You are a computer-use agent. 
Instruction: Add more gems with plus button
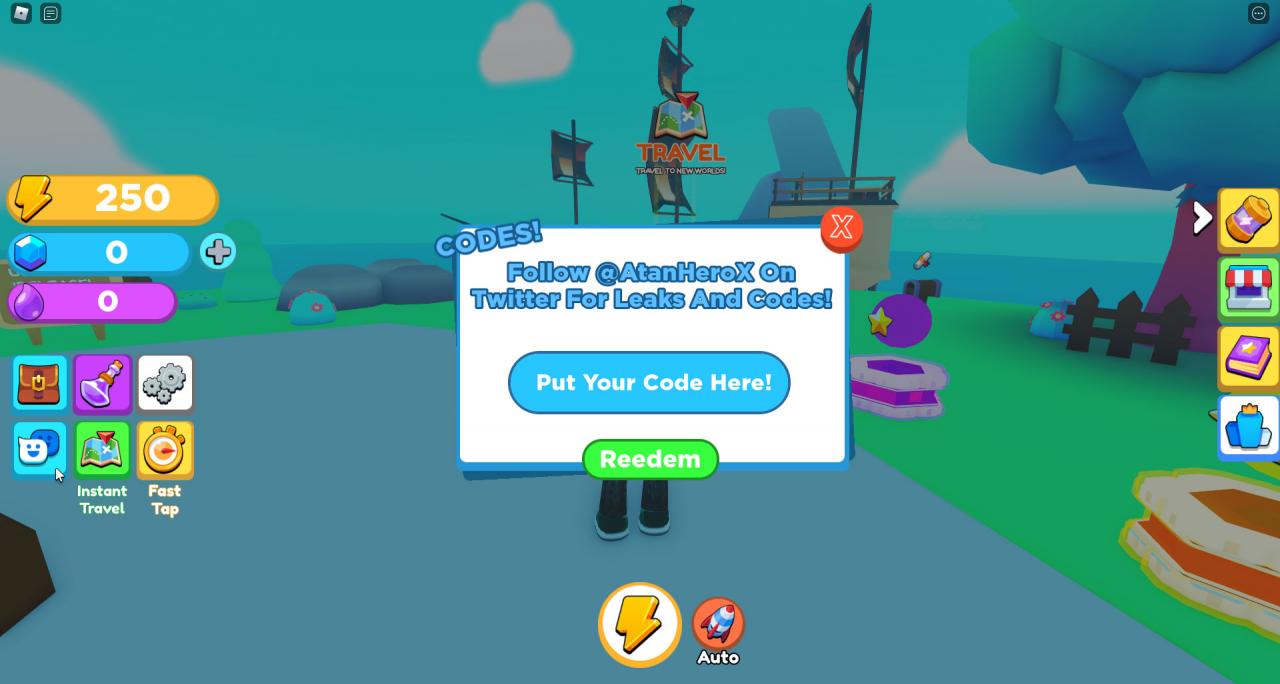coord(218,252)
